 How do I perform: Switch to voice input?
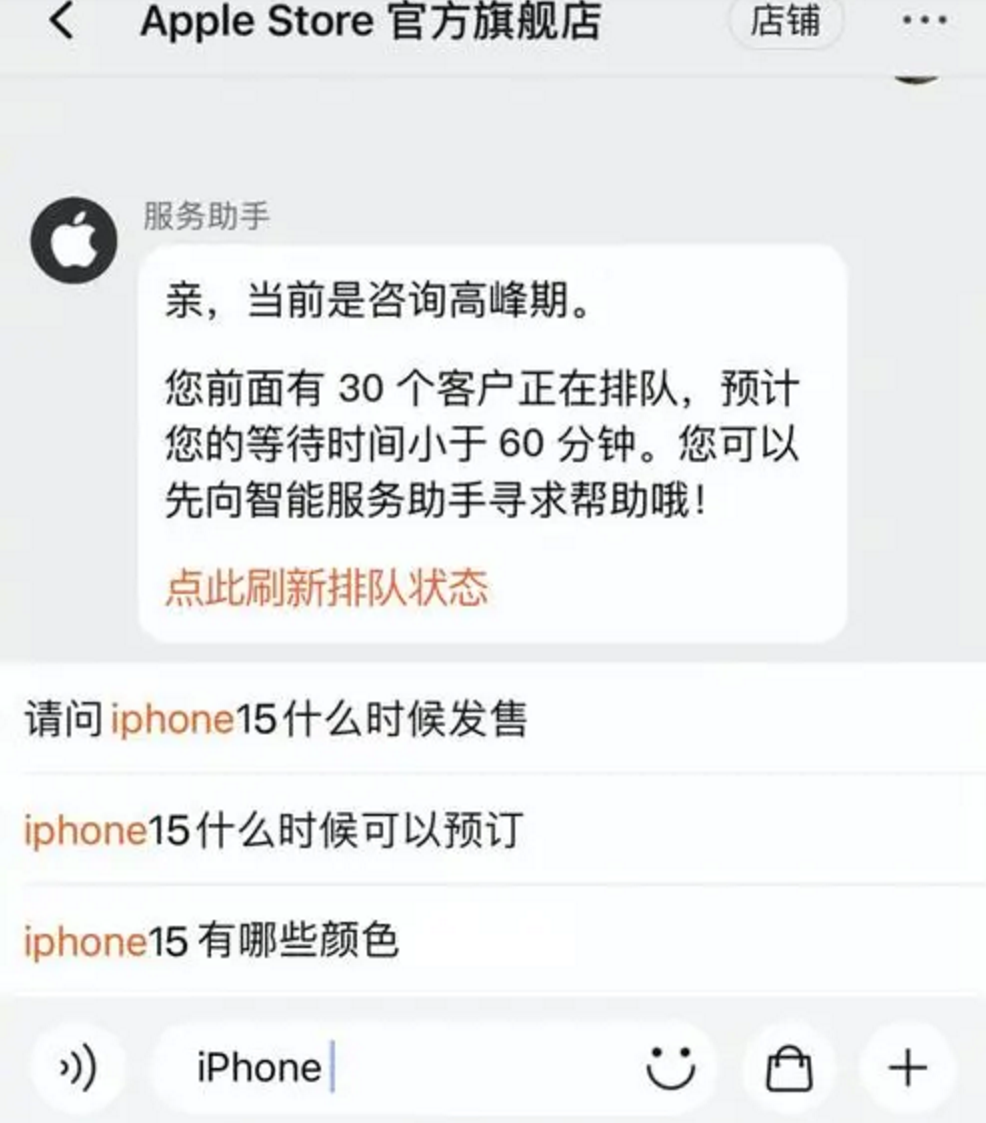tap(78, 1069)
